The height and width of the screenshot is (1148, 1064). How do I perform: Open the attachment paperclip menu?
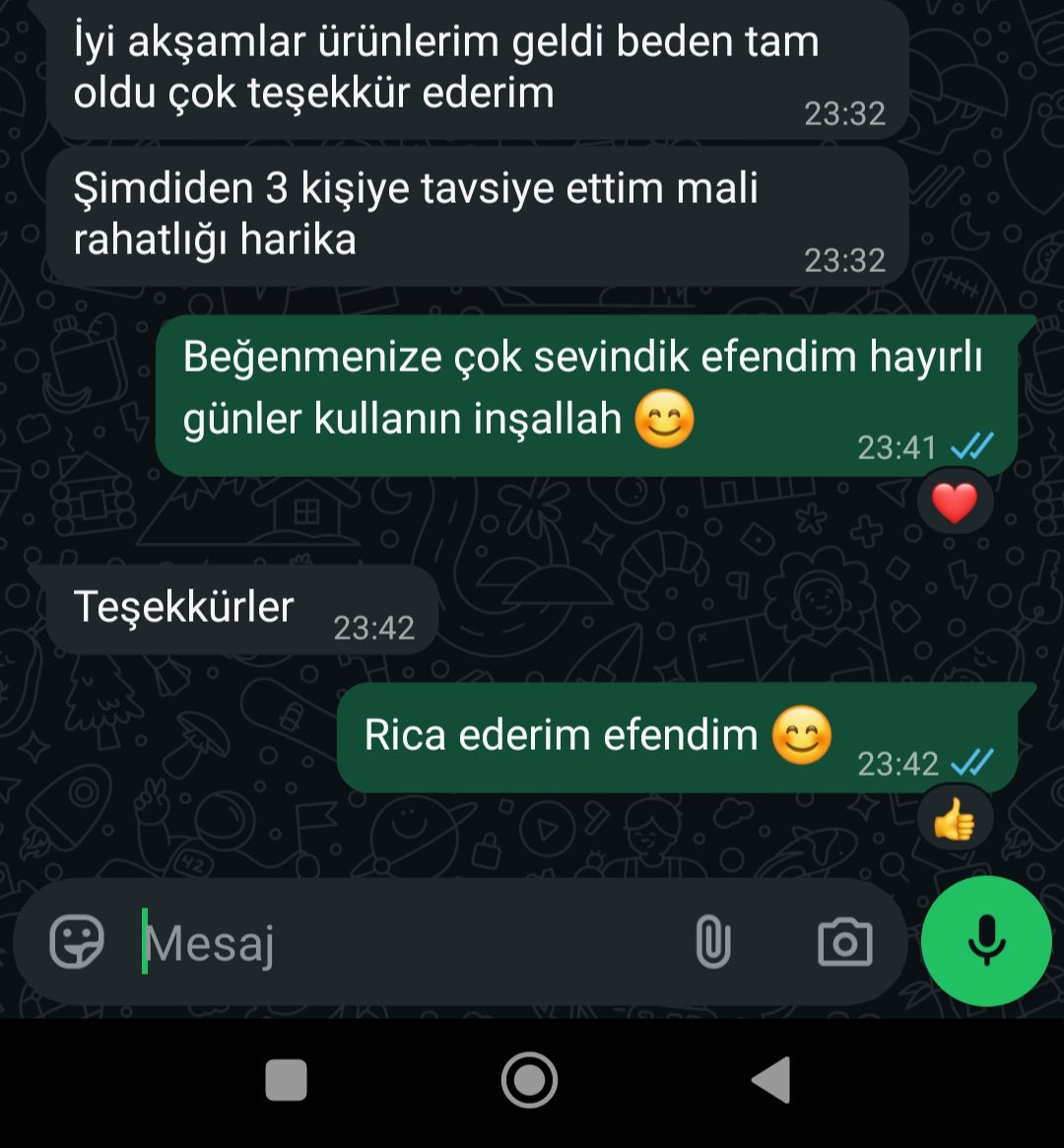[x=712, y=942]
